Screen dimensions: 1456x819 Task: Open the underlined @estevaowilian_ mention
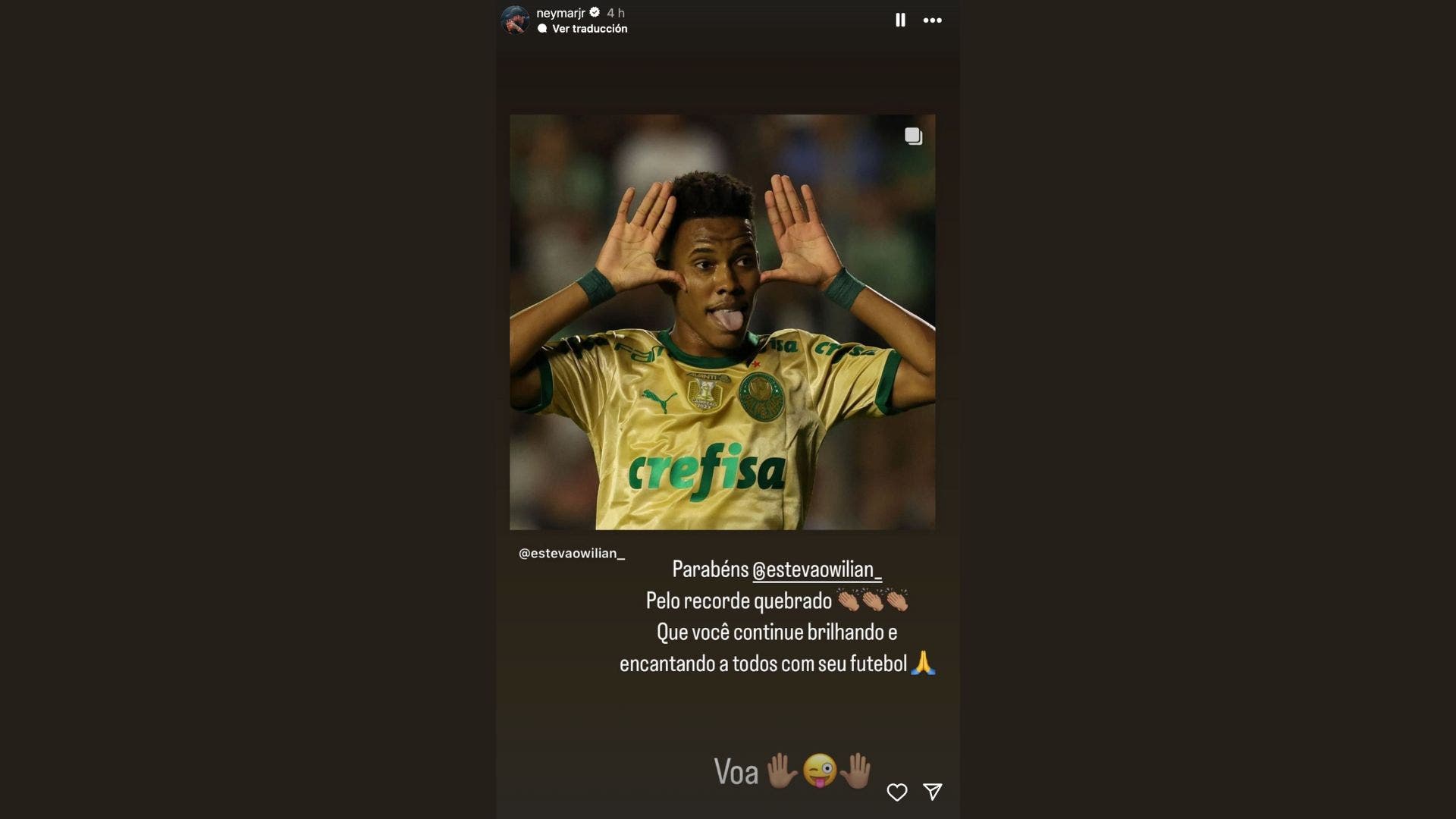(817, 570)
